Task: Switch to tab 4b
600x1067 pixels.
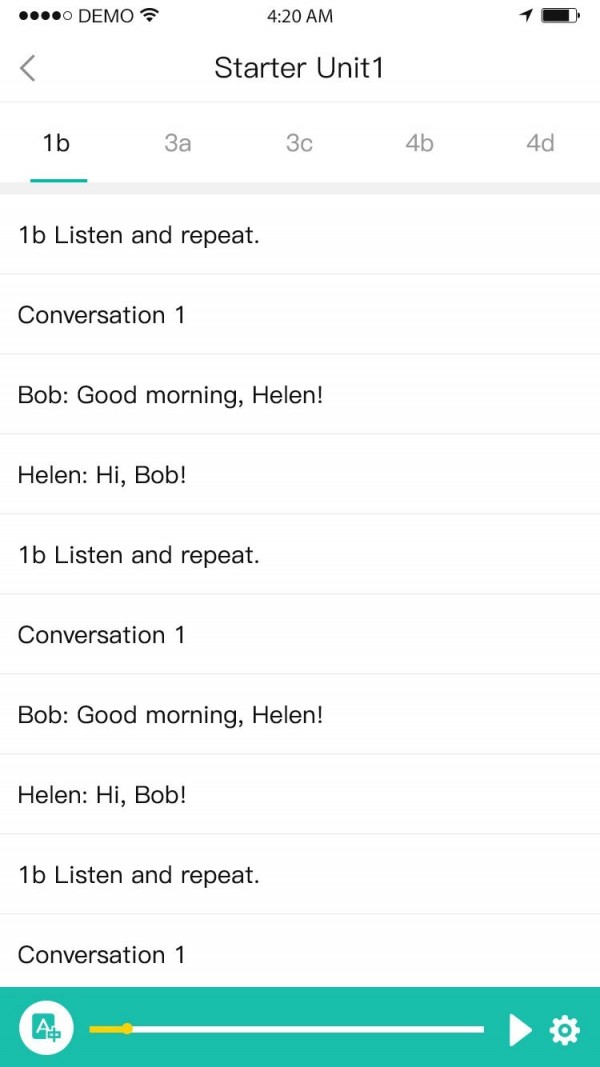Action: click(419, 143)
